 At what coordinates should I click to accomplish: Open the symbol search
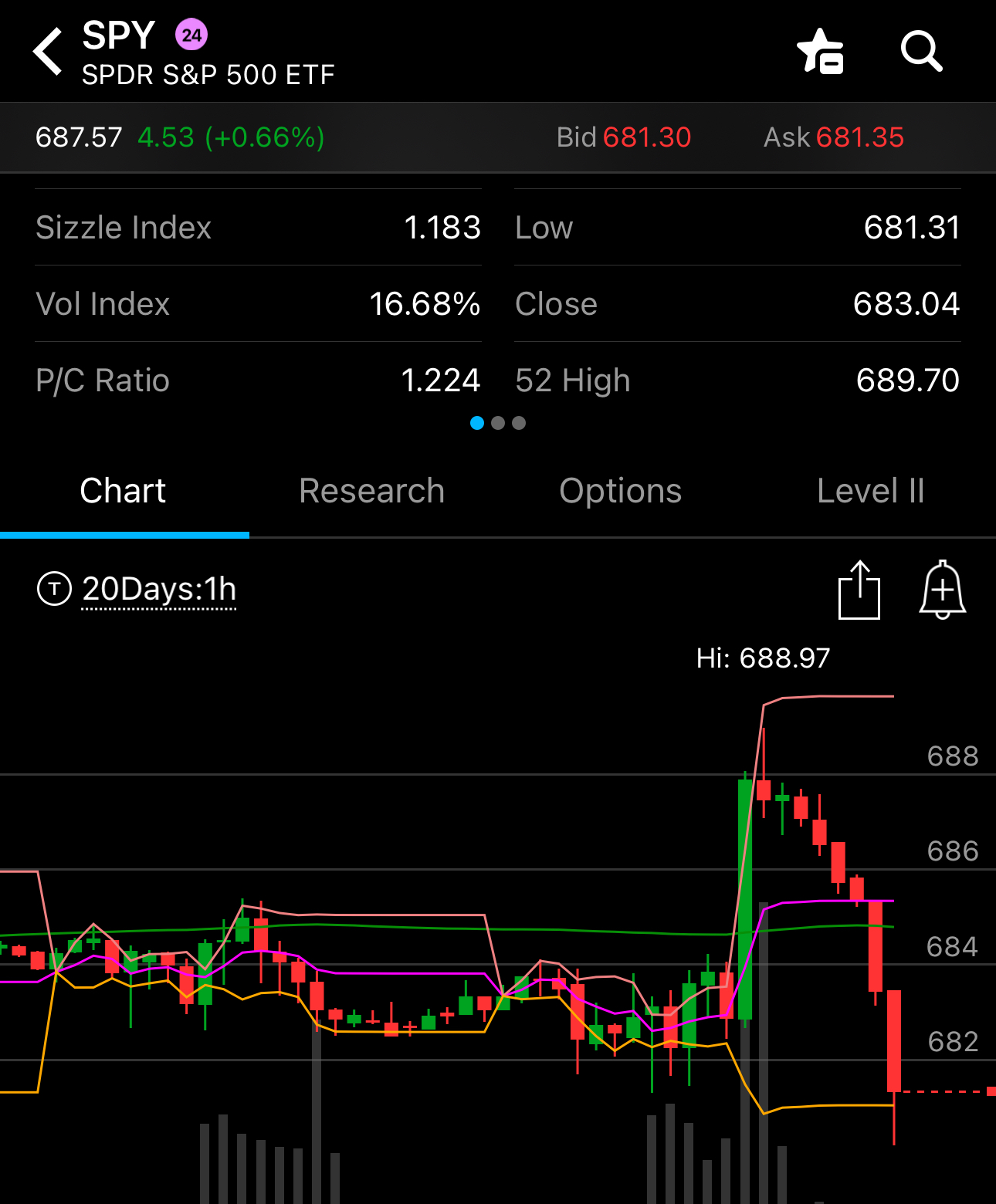(921, 52)
